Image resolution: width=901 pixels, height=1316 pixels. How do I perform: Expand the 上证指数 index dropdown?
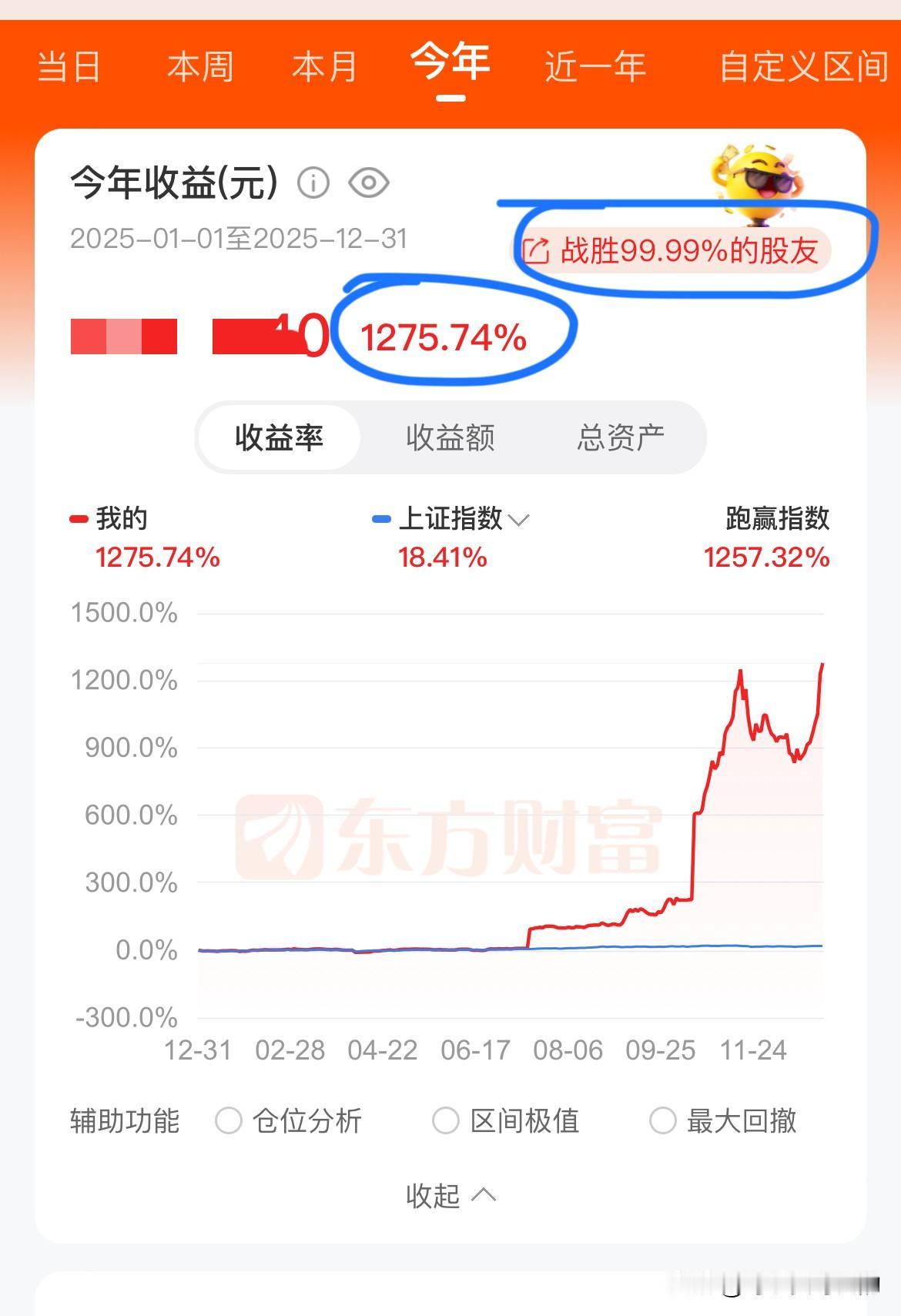[519, 520]
